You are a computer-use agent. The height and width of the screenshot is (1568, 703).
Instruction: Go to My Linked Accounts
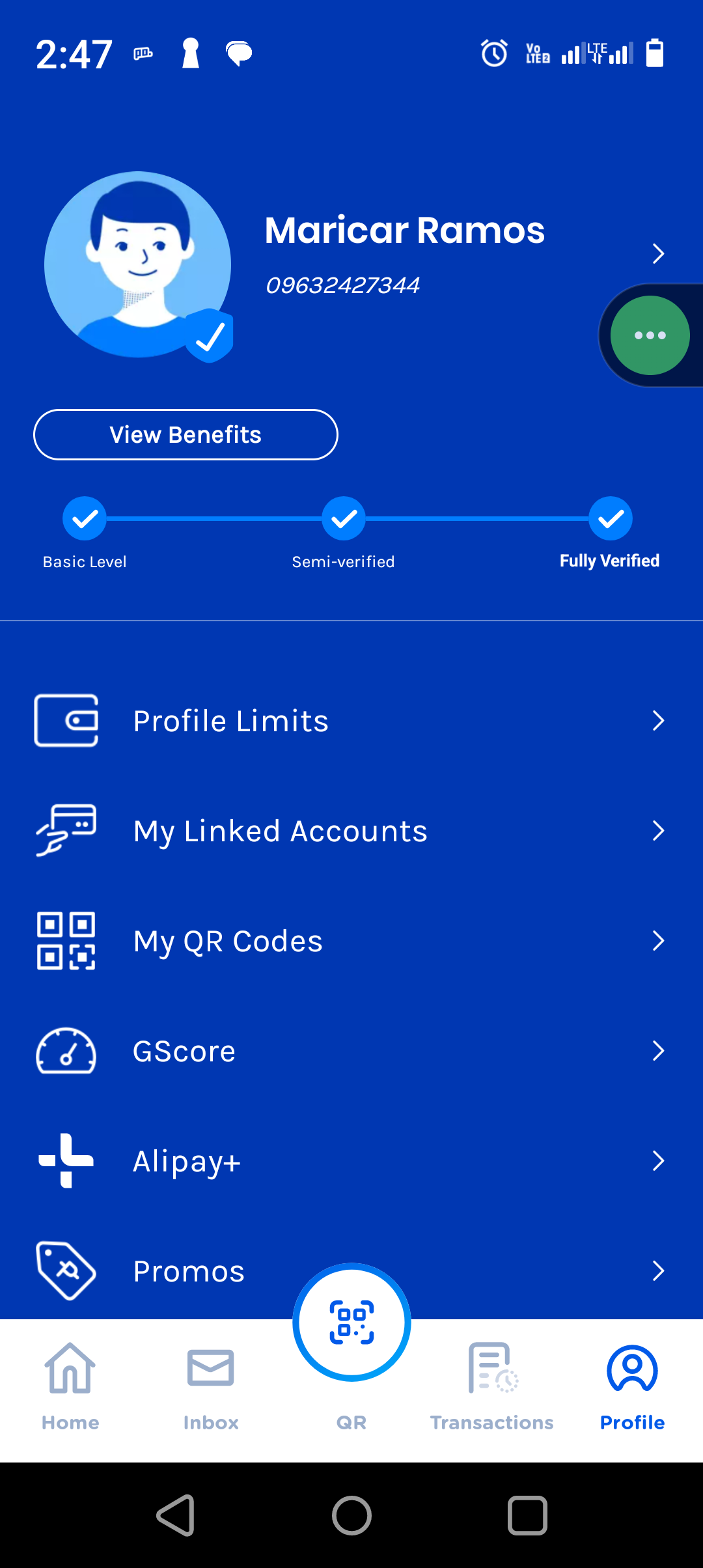click(x=351, y=831)
